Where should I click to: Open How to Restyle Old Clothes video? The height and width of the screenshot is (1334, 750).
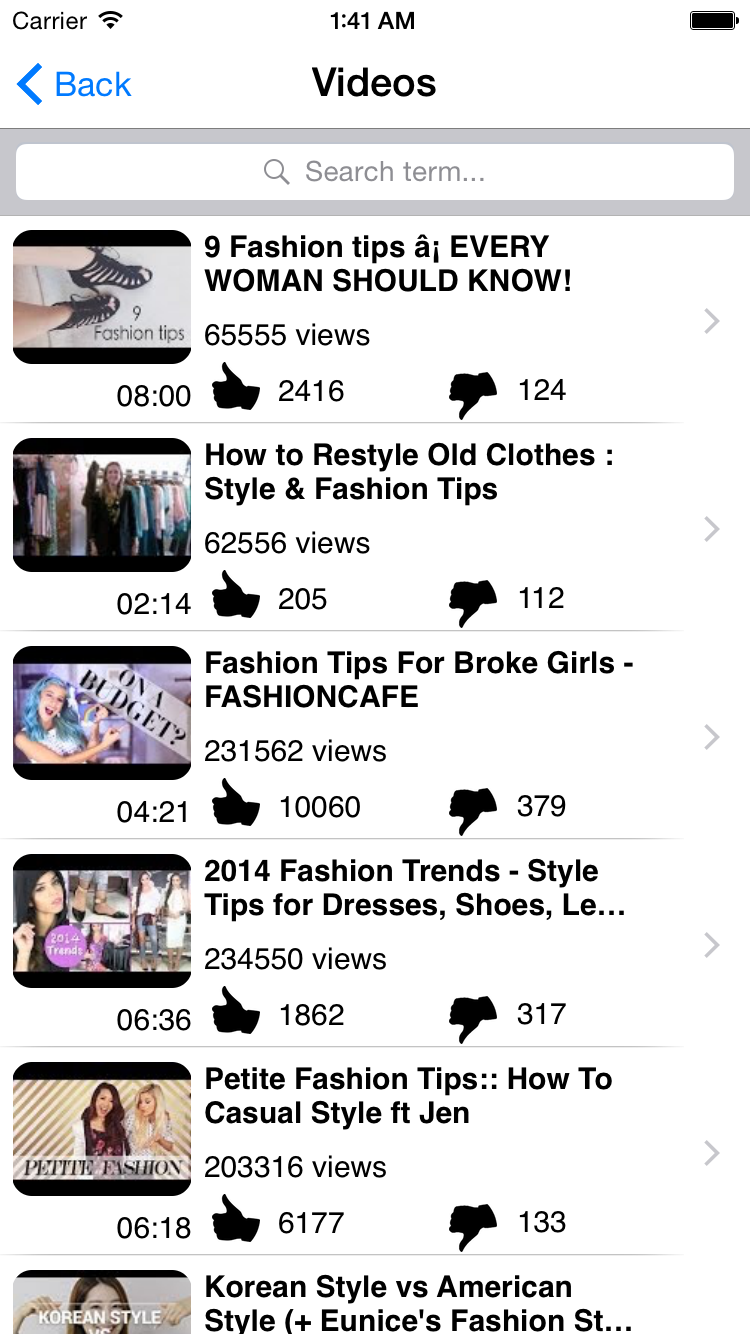[x=408, y=472]
